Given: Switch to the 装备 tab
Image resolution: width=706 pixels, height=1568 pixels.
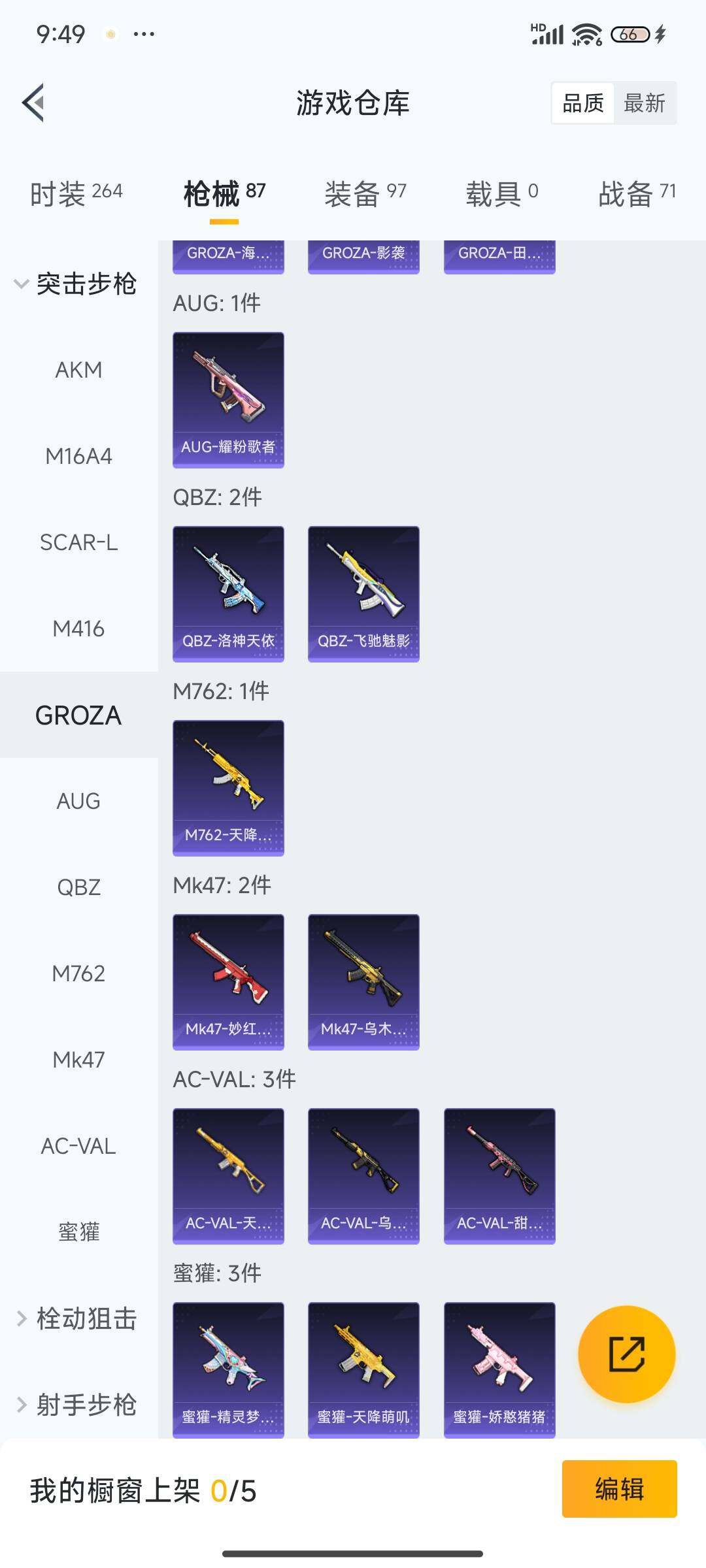Looking at the screenshot, I should [x=365, y=194].
